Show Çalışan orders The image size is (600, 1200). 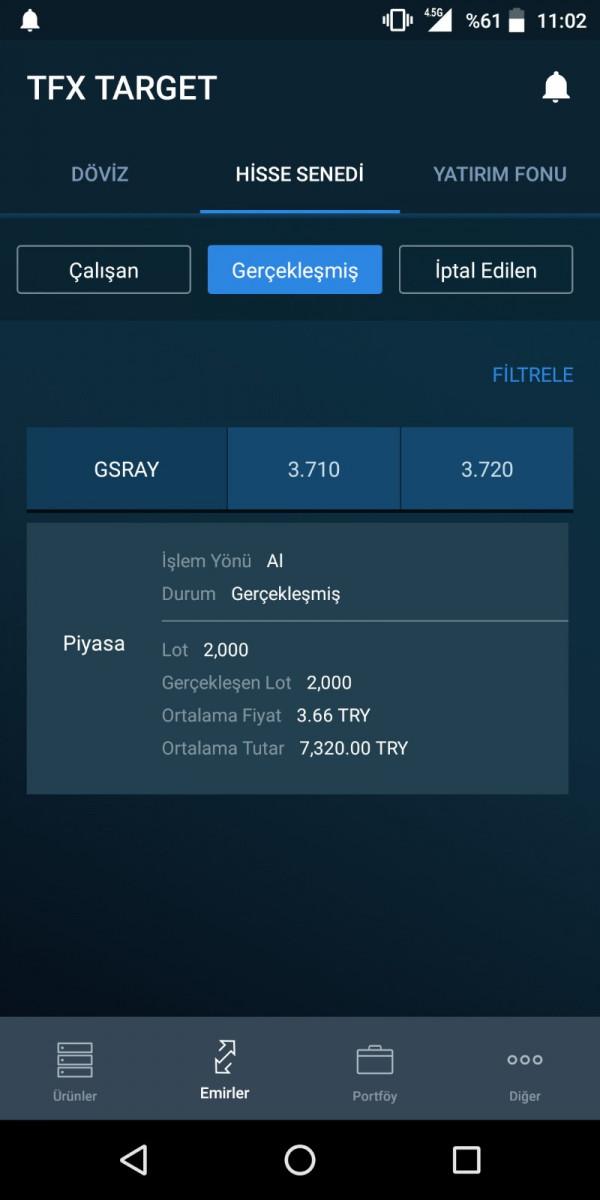click(x=104, y=270)
